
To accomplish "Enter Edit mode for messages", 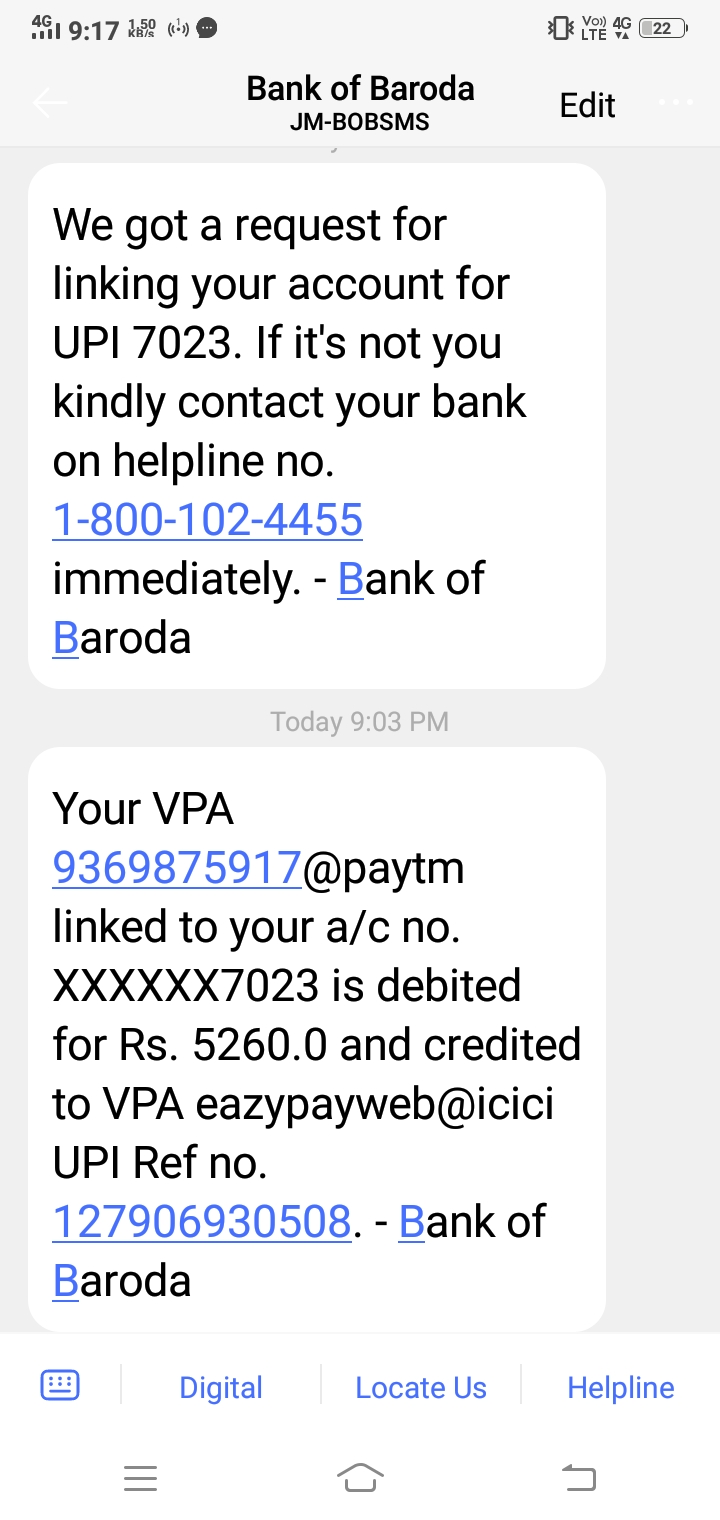I will (587, 104).
